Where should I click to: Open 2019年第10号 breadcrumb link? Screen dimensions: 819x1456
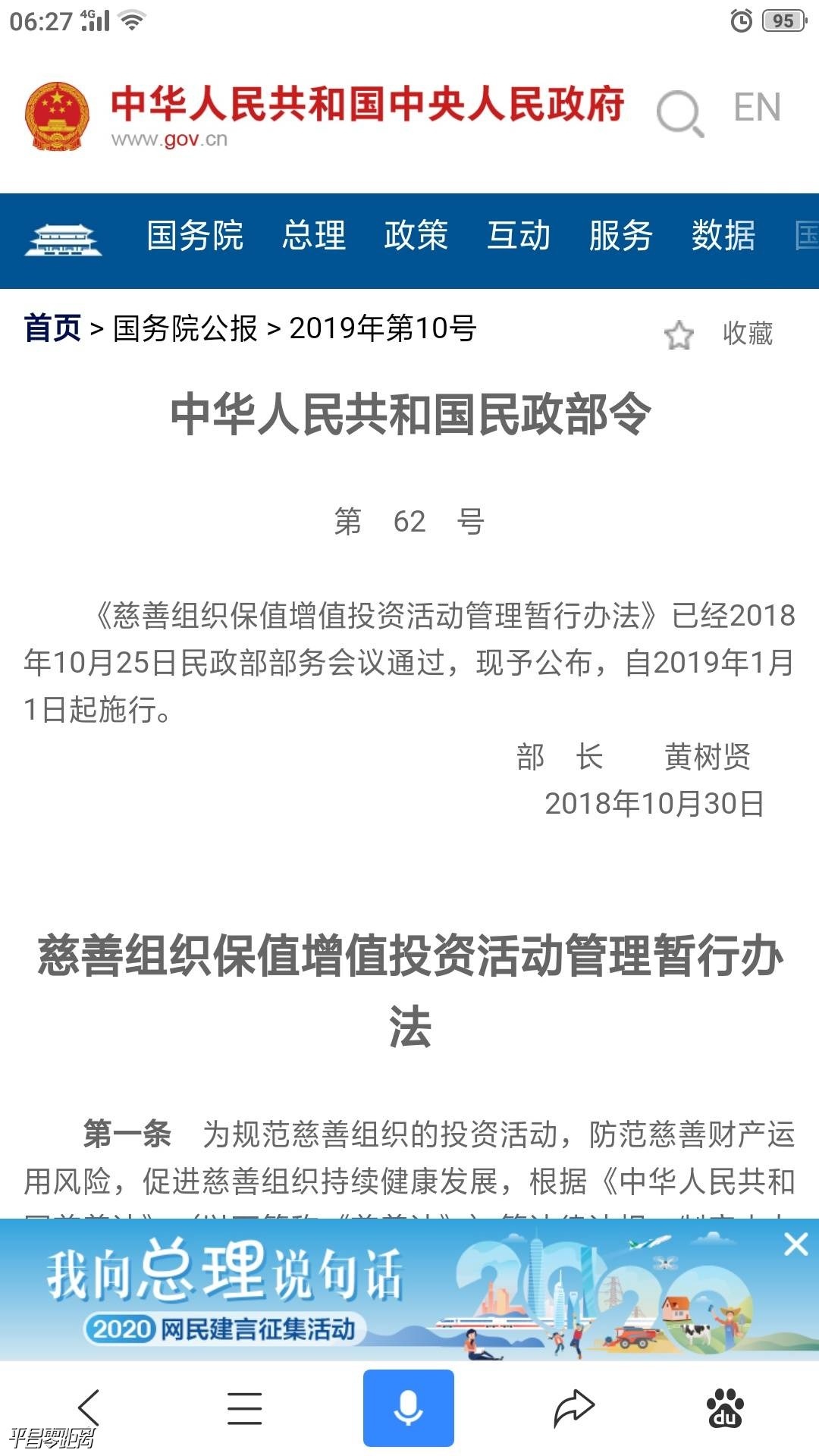(x=383, y=328)
